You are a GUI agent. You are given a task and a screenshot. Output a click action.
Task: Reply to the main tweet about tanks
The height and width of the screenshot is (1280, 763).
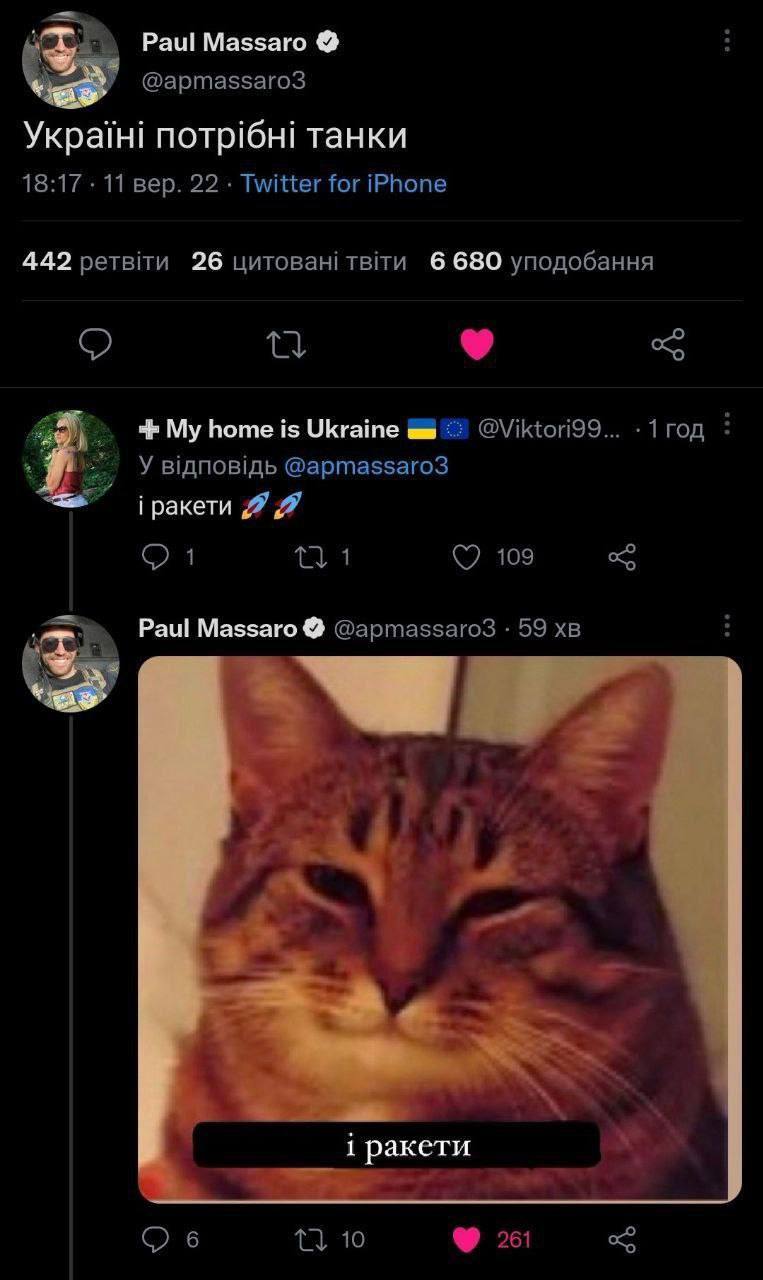coord(95,345)
